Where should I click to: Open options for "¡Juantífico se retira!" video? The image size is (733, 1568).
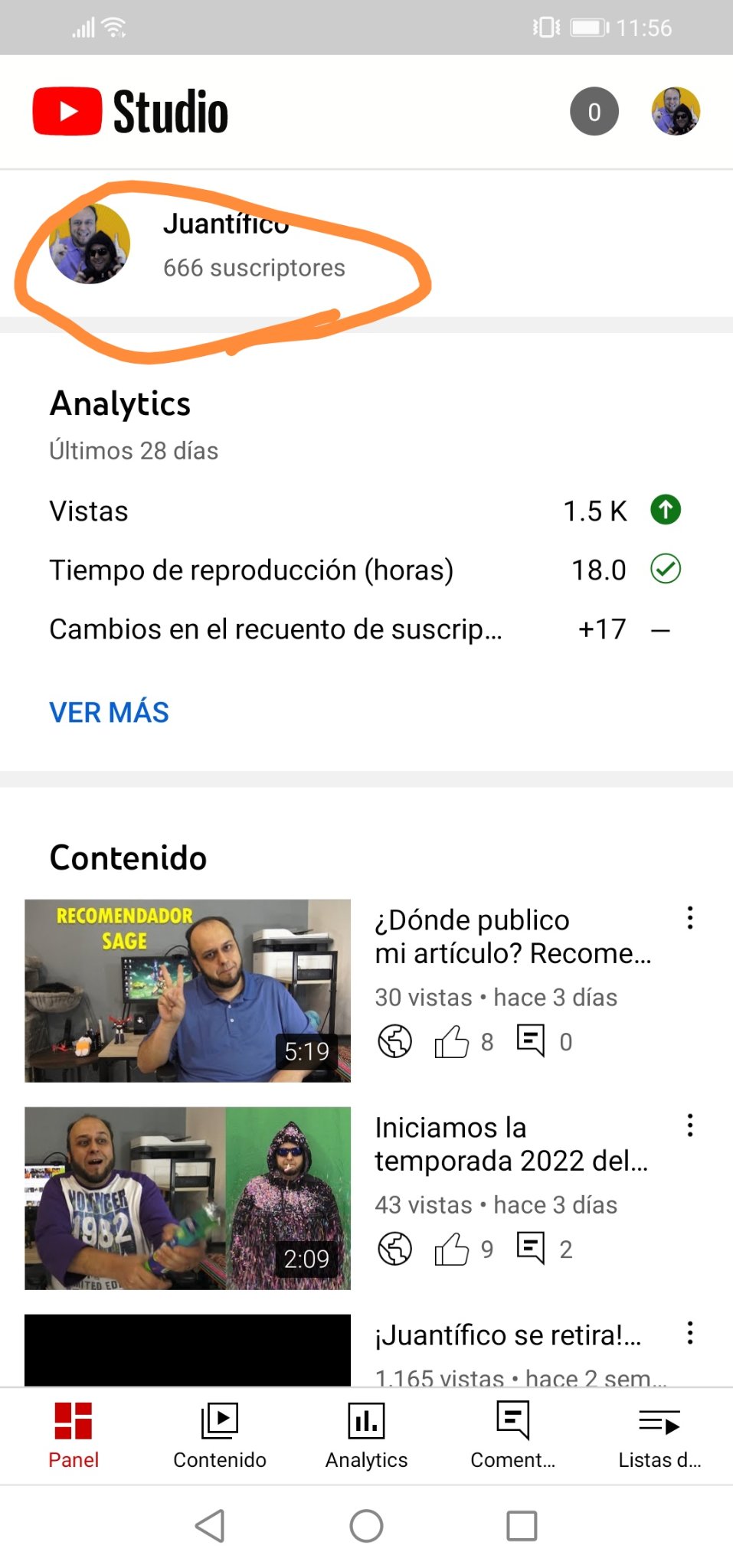[690, 1333]
